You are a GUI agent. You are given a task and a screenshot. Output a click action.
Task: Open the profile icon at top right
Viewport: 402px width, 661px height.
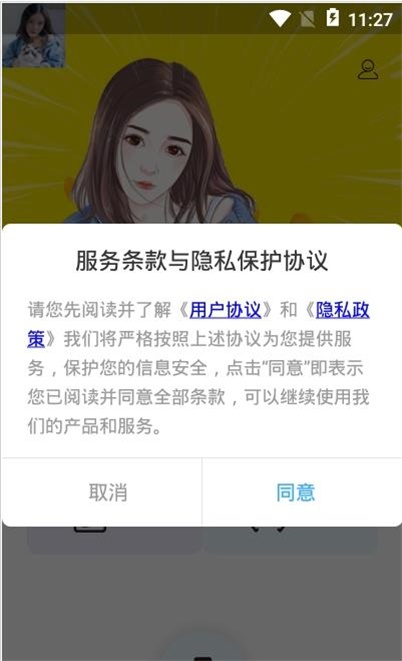click(368, 69)
